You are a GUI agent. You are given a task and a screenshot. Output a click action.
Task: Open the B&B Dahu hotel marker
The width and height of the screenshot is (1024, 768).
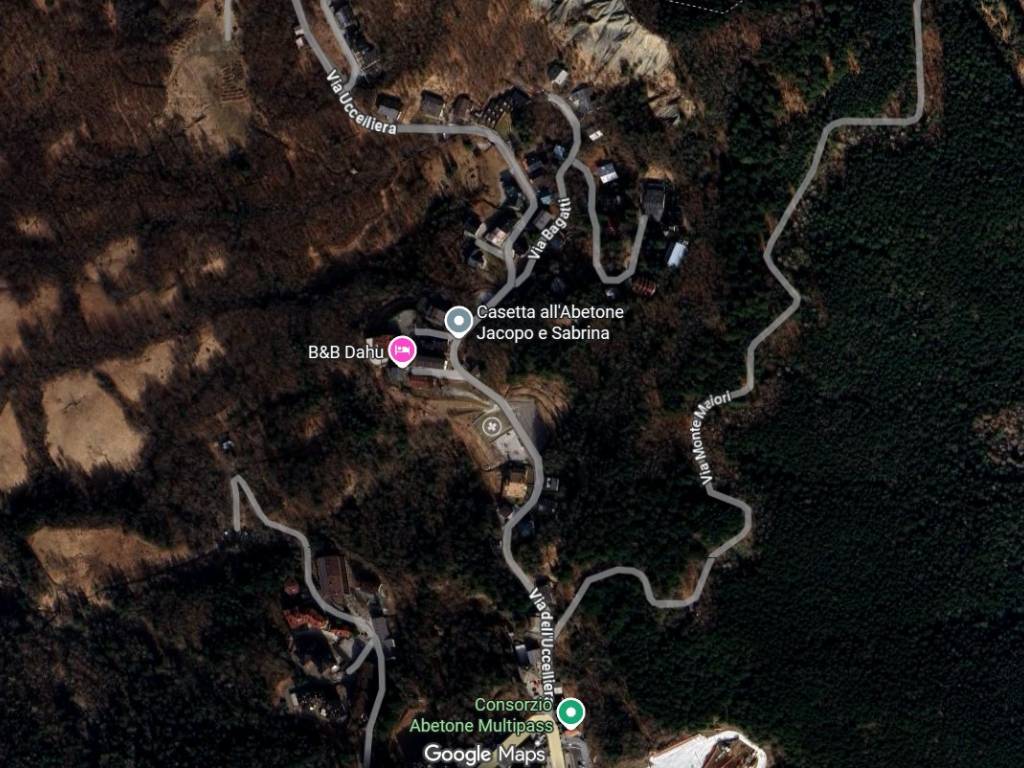tap(401, 350)
